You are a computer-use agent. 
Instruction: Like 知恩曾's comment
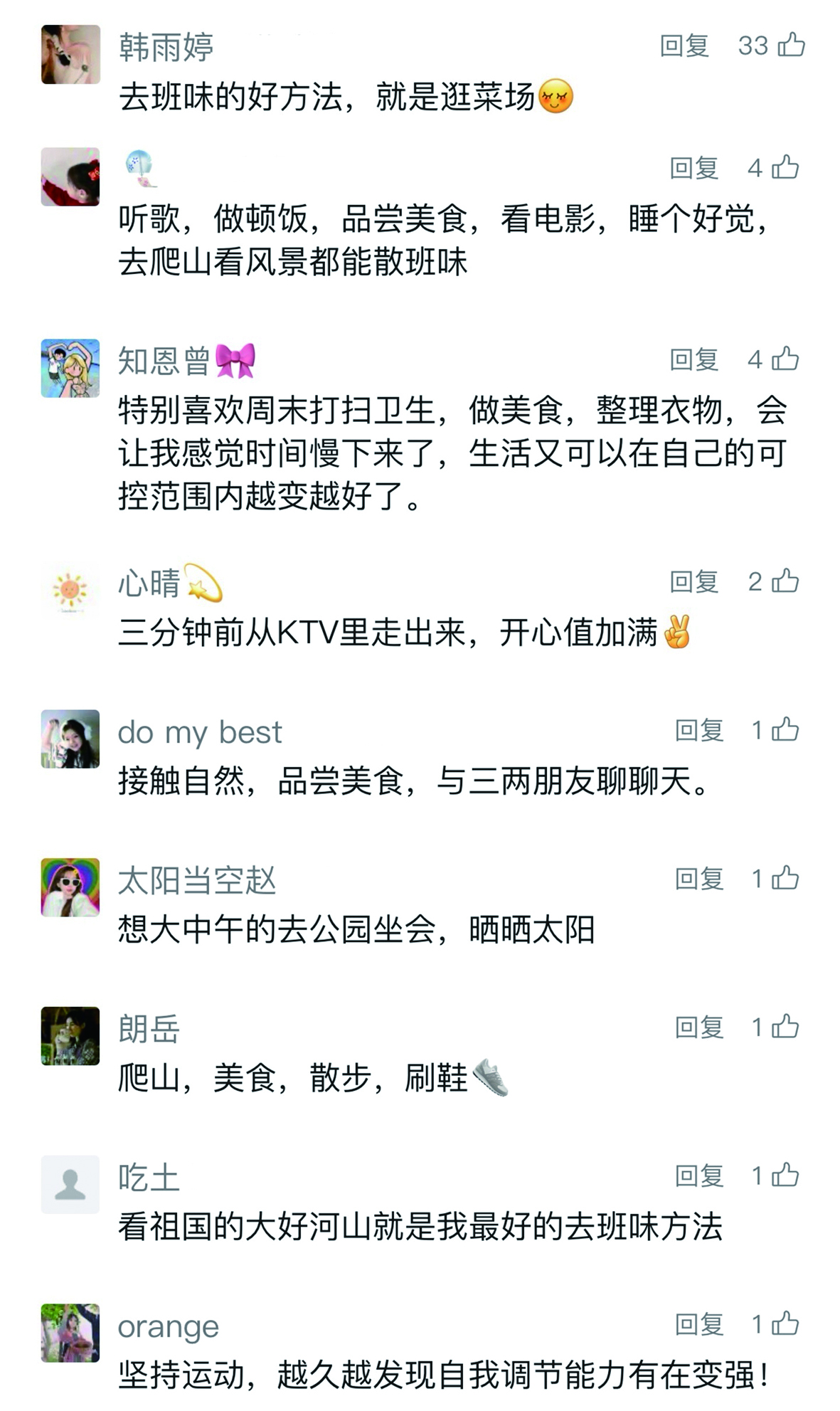click(785, 359)
